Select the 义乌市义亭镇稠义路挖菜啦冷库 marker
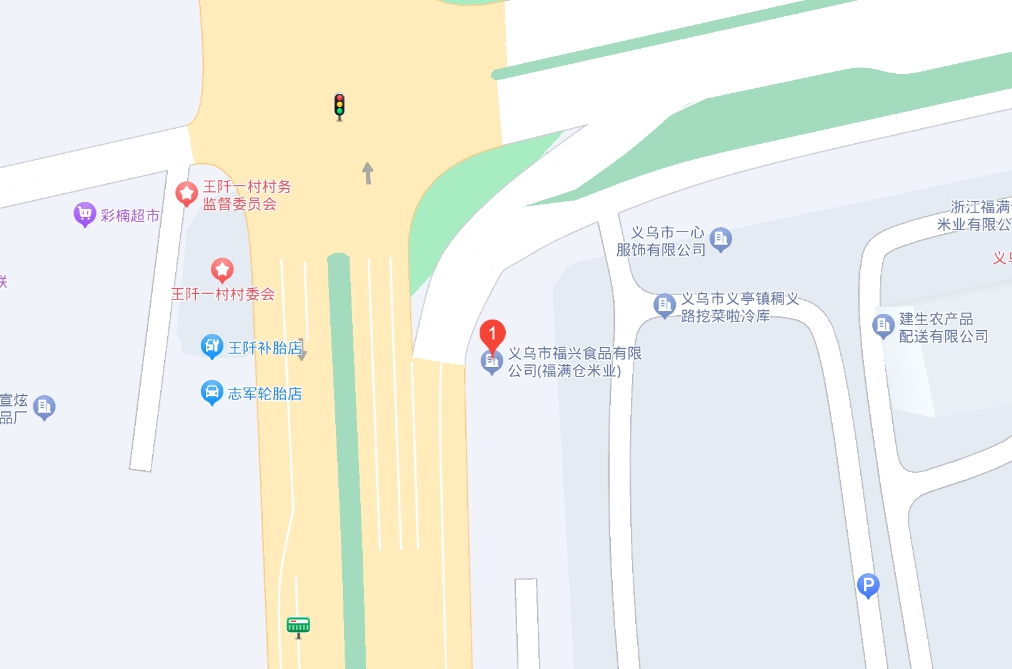The width and height of the screenshot is (1012, 669). pyautogui.click(x=665, y=305)
